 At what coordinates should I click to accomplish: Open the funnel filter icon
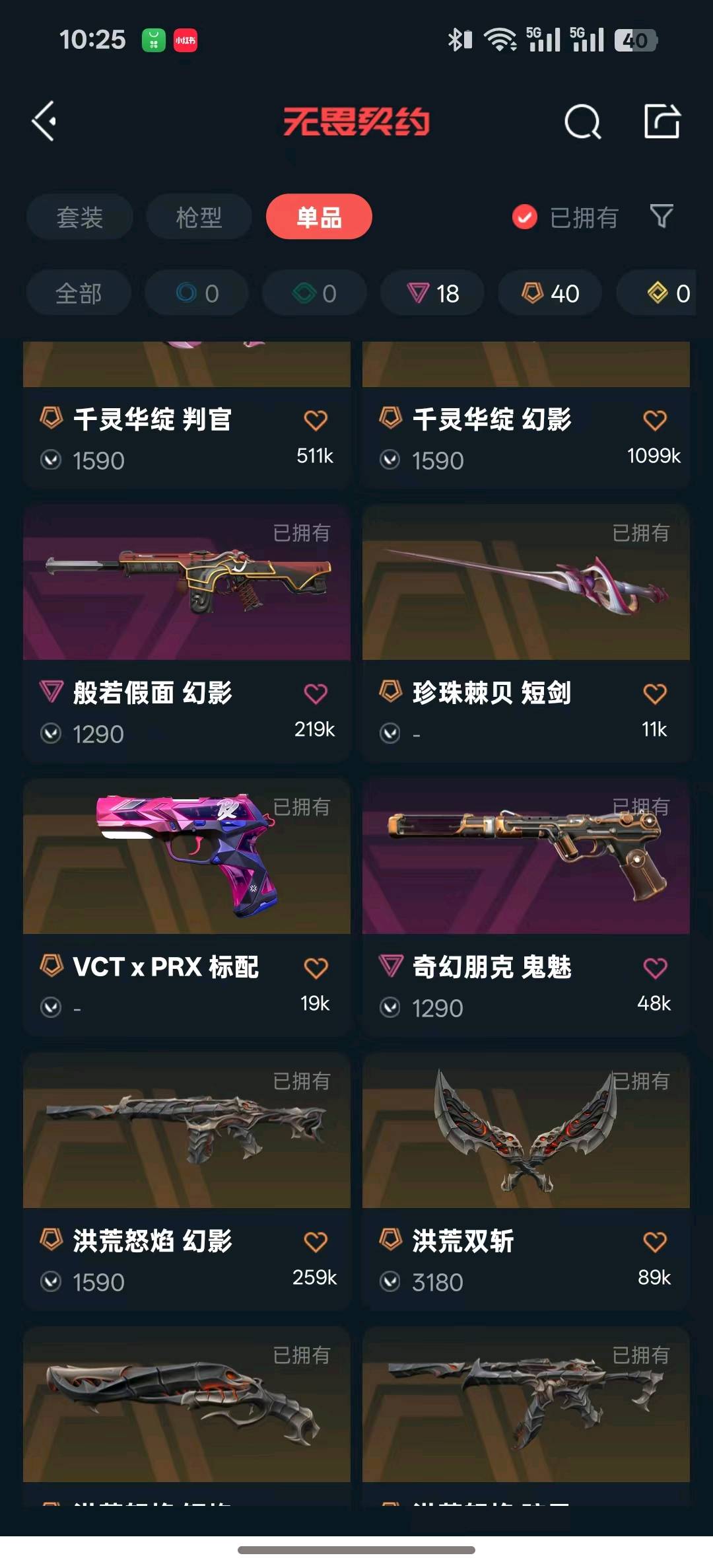point(662,216)
